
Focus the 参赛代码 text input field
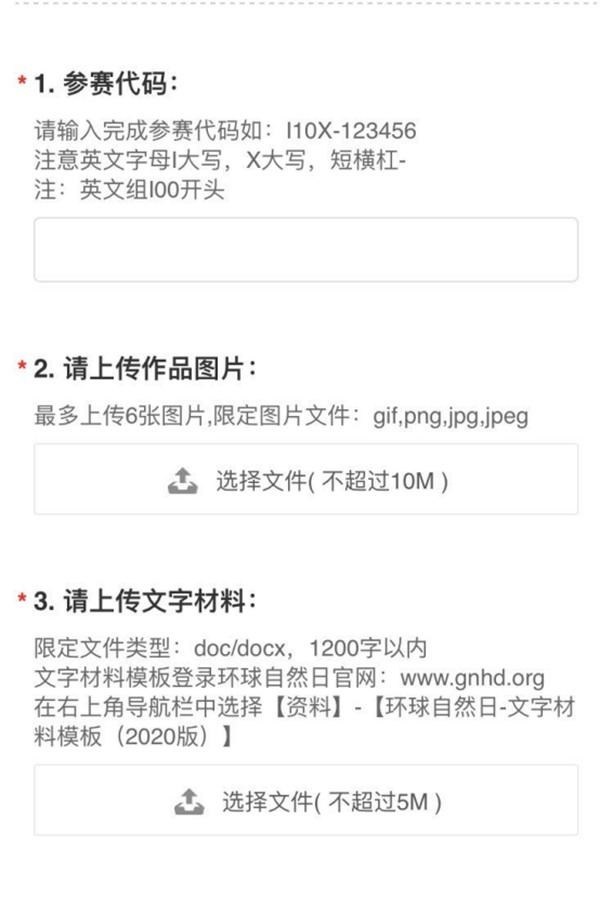tap(305, 249)
